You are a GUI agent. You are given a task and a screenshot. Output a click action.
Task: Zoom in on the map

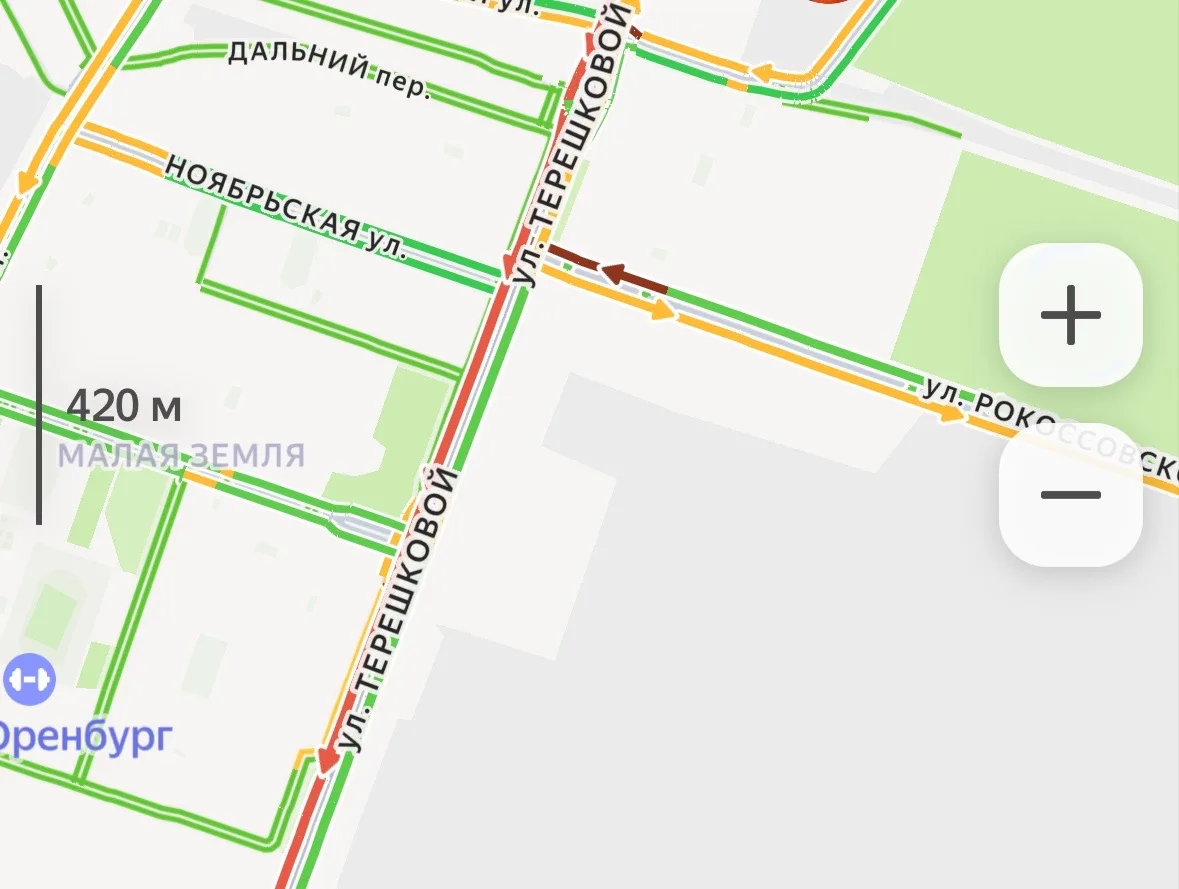click(x=1070, y=315)
